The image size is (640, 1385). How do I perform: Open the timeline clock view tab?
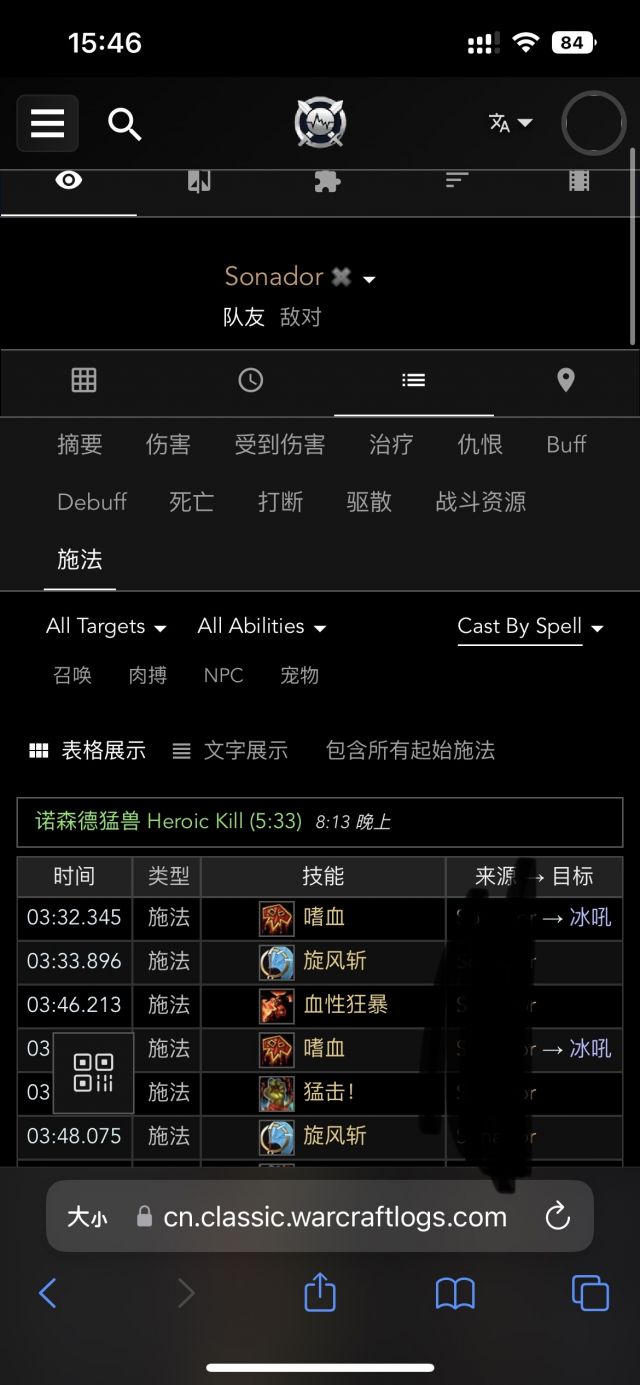[x=250, y=380]
